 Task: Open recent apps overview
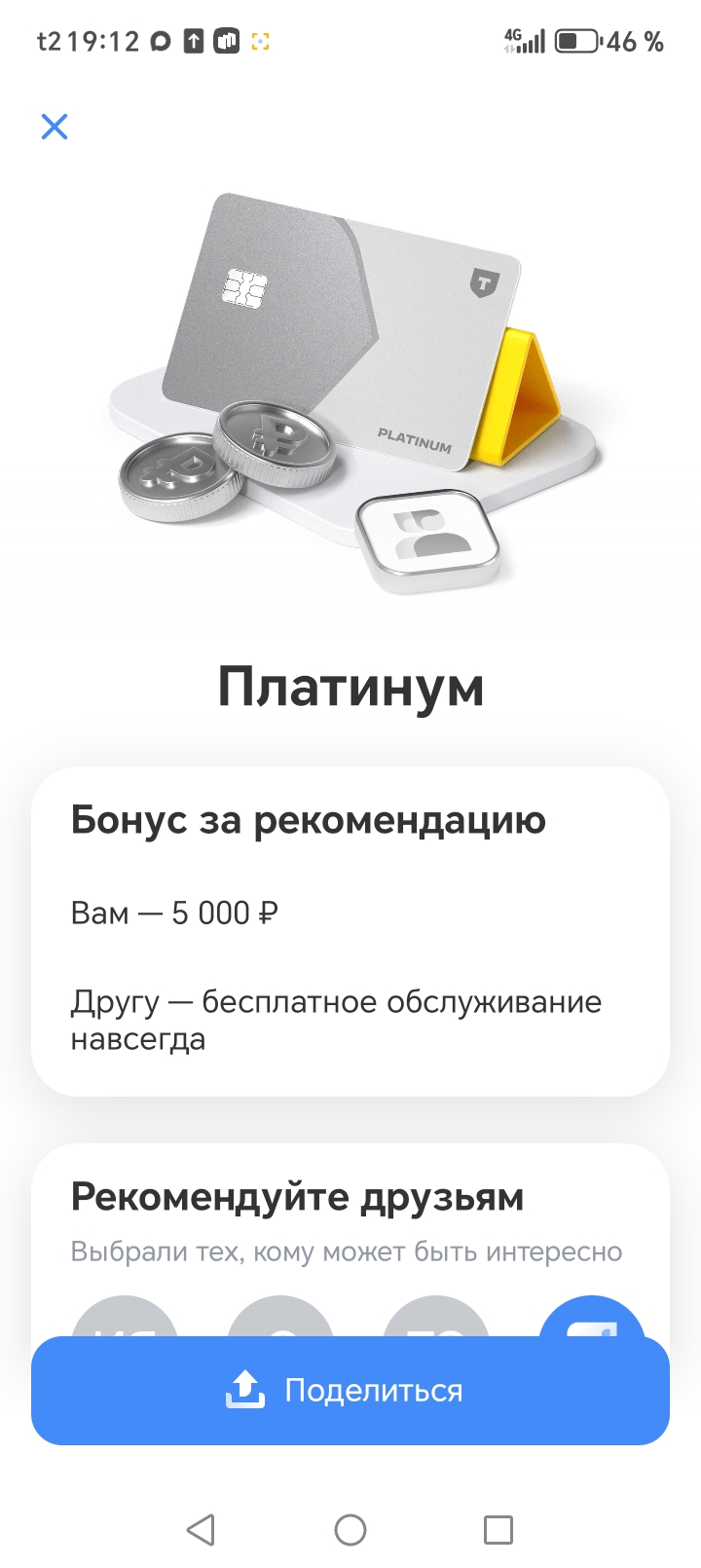point(498,1529)
